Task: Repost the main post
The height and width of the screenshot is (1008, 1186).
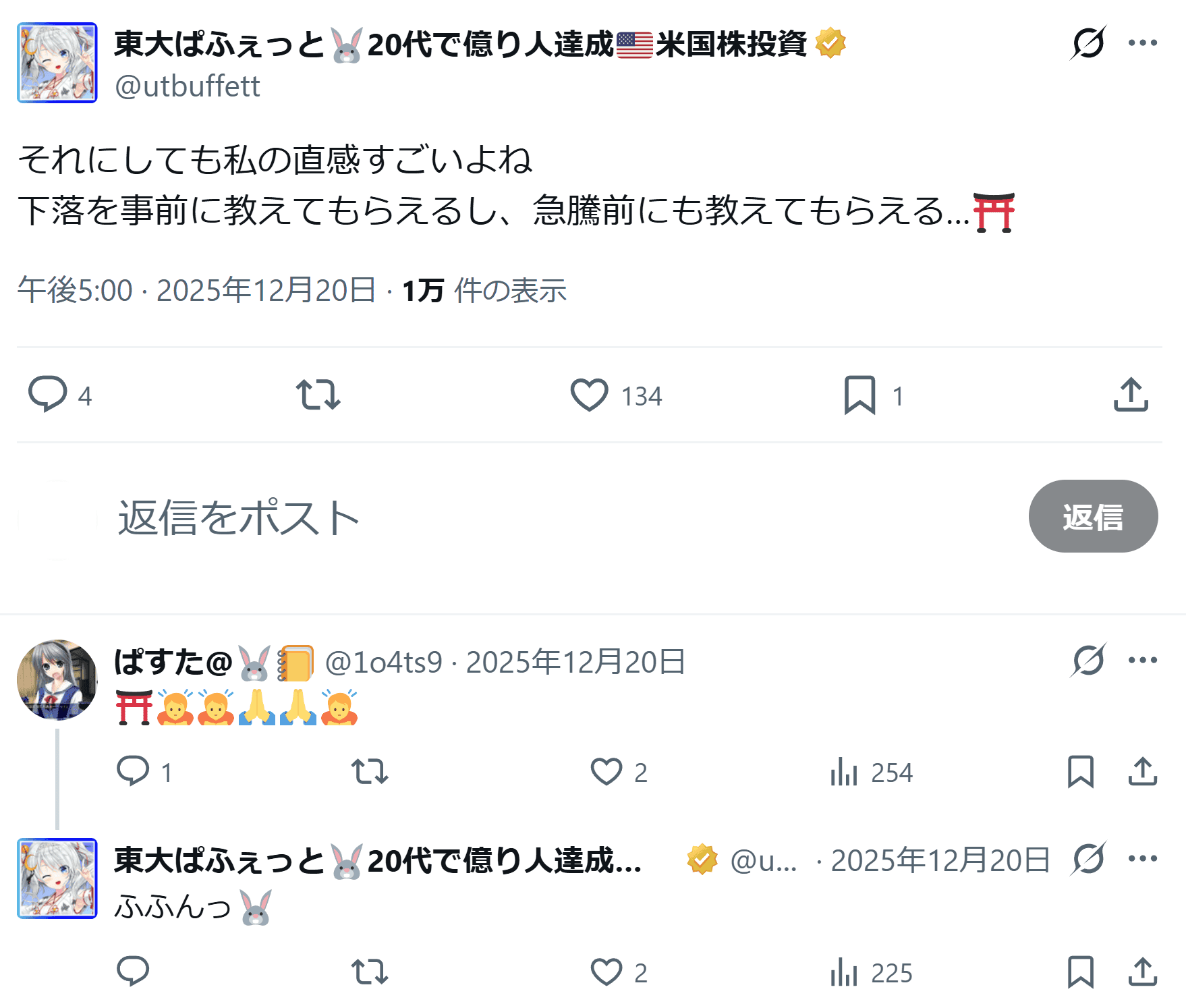Action: [x=318, y=395]
